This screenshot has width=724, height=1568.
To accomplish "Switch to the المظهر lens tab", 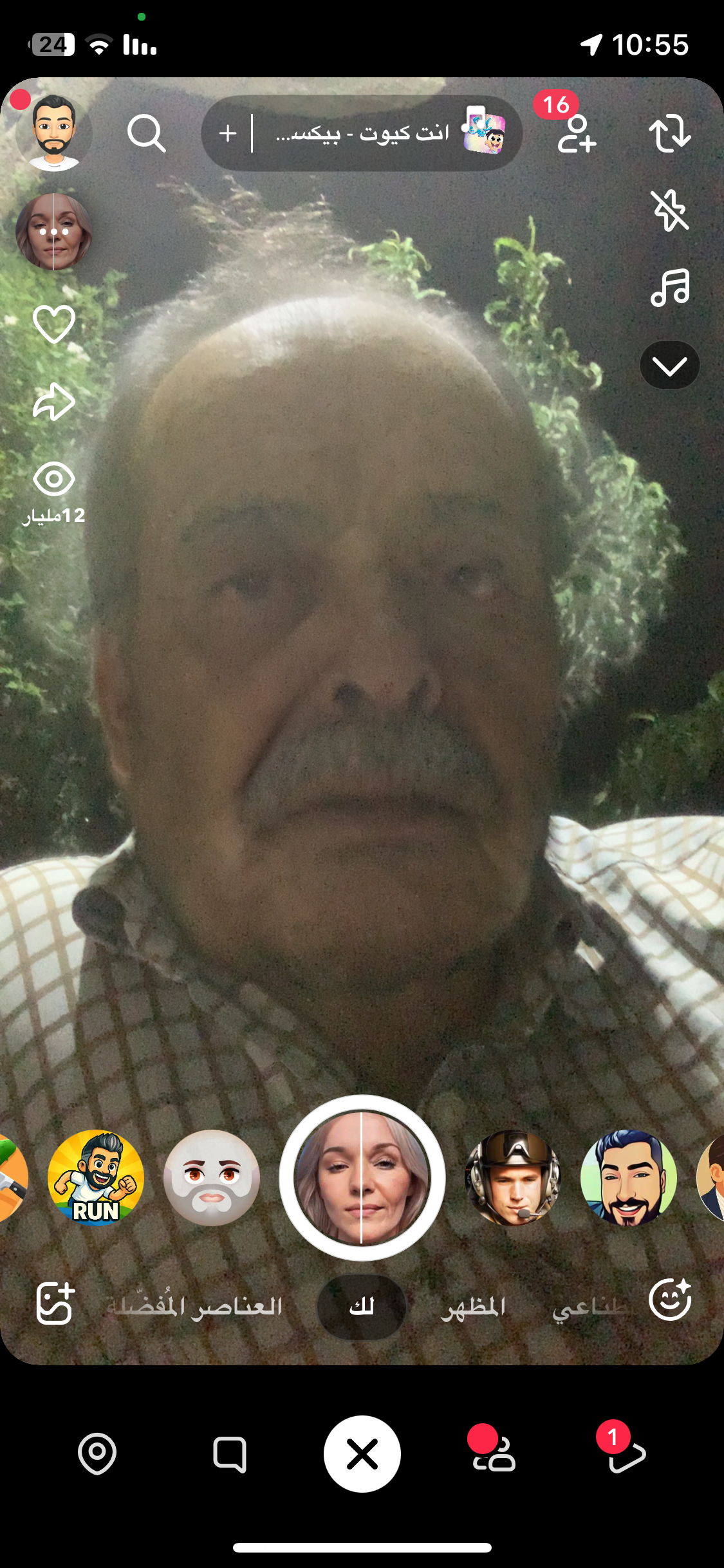I will (x=473, y=1307).
